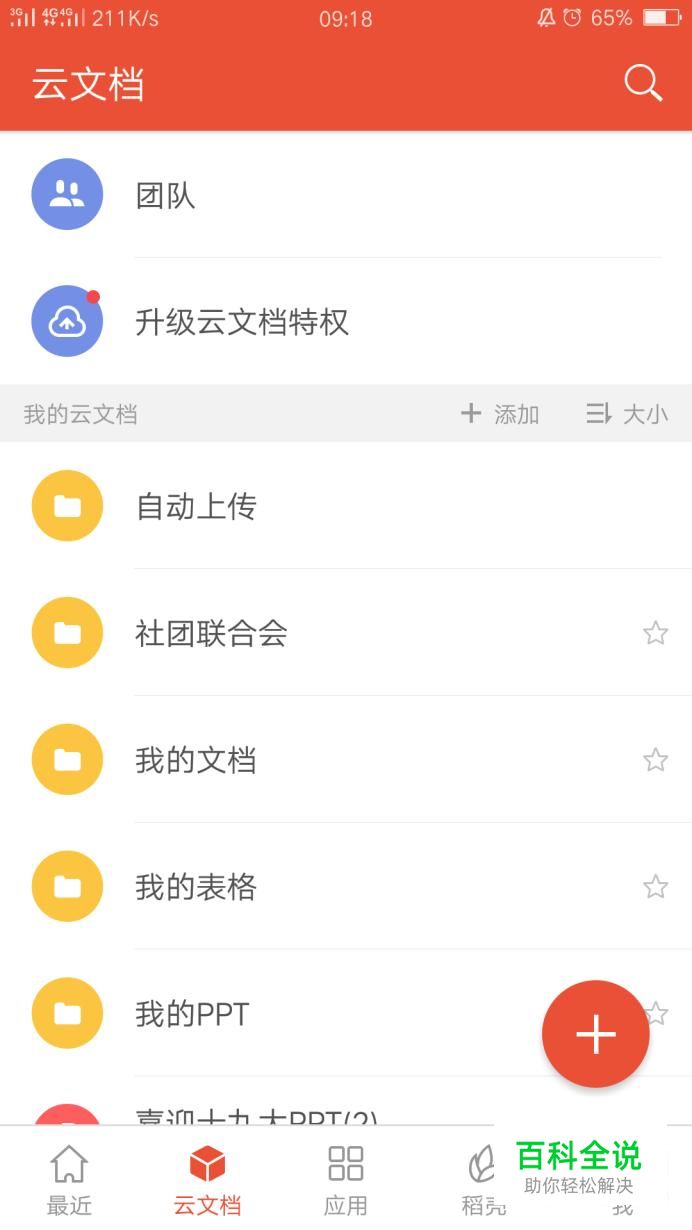Viewport: 692px width, 1230px height.
Task: Star the 我的表格 folder
Action: (x=655, y=887)
